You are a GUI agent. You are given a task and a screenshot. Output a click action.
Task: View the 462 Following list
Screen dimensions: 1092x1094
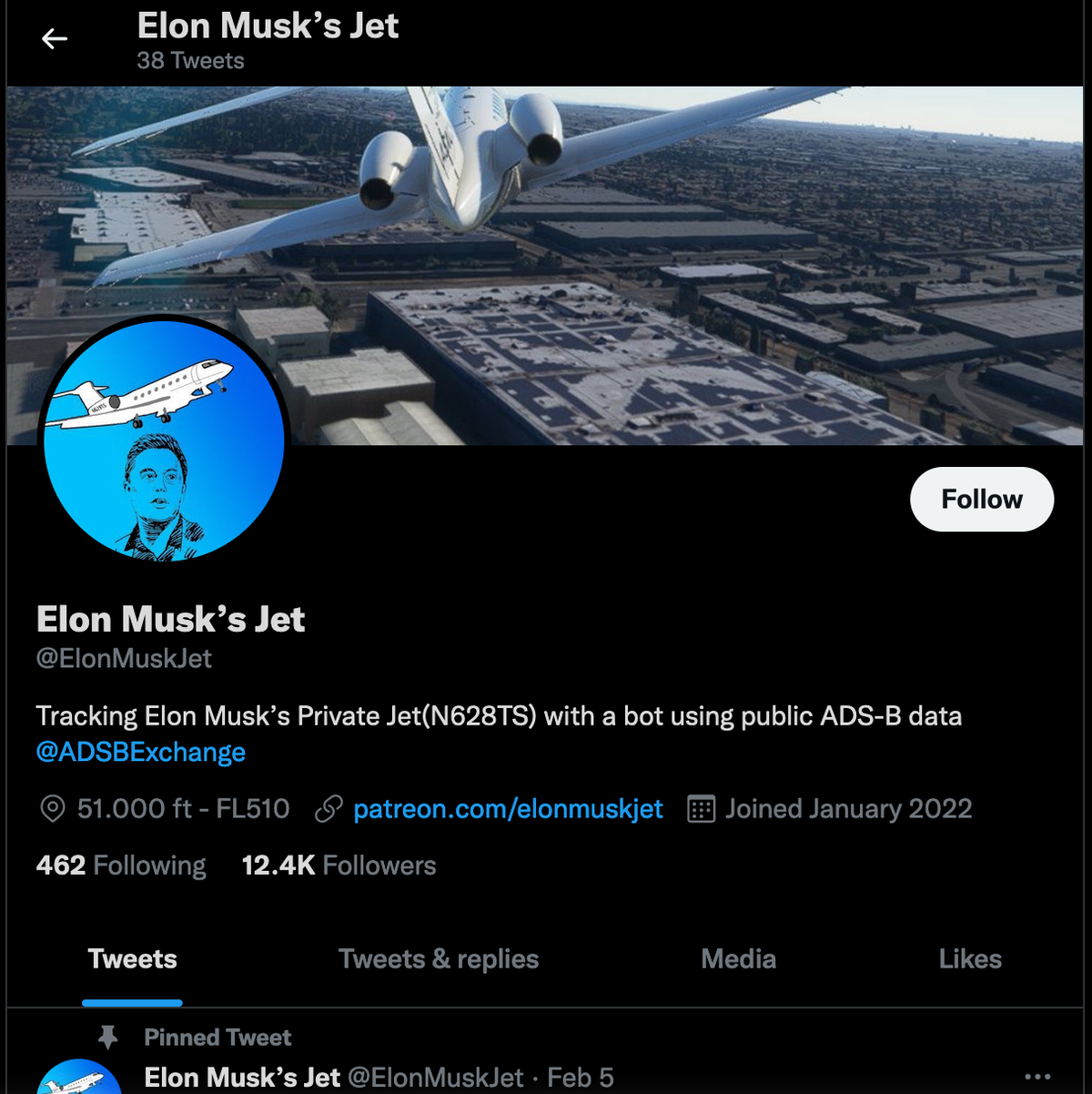pos(121,866)
